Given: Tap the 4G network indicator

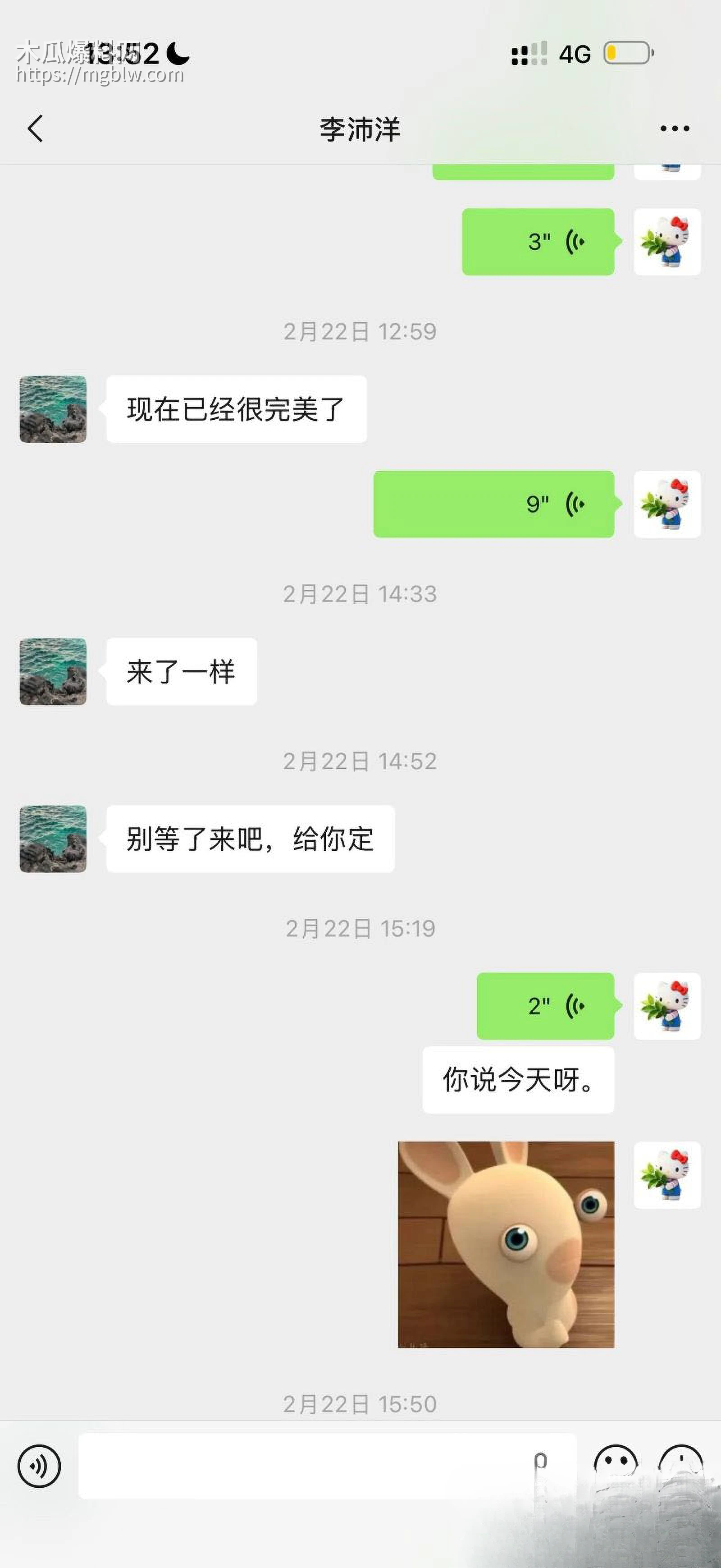Looking at the screenshot, I should tap(575, 54).
